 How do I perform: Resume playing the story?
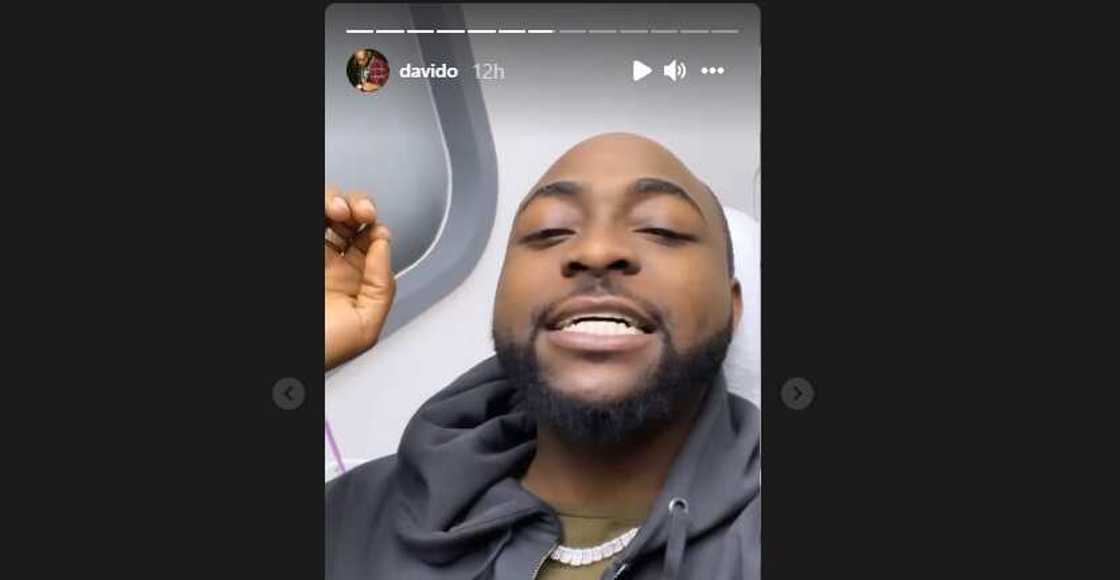[x=642, y=70]
